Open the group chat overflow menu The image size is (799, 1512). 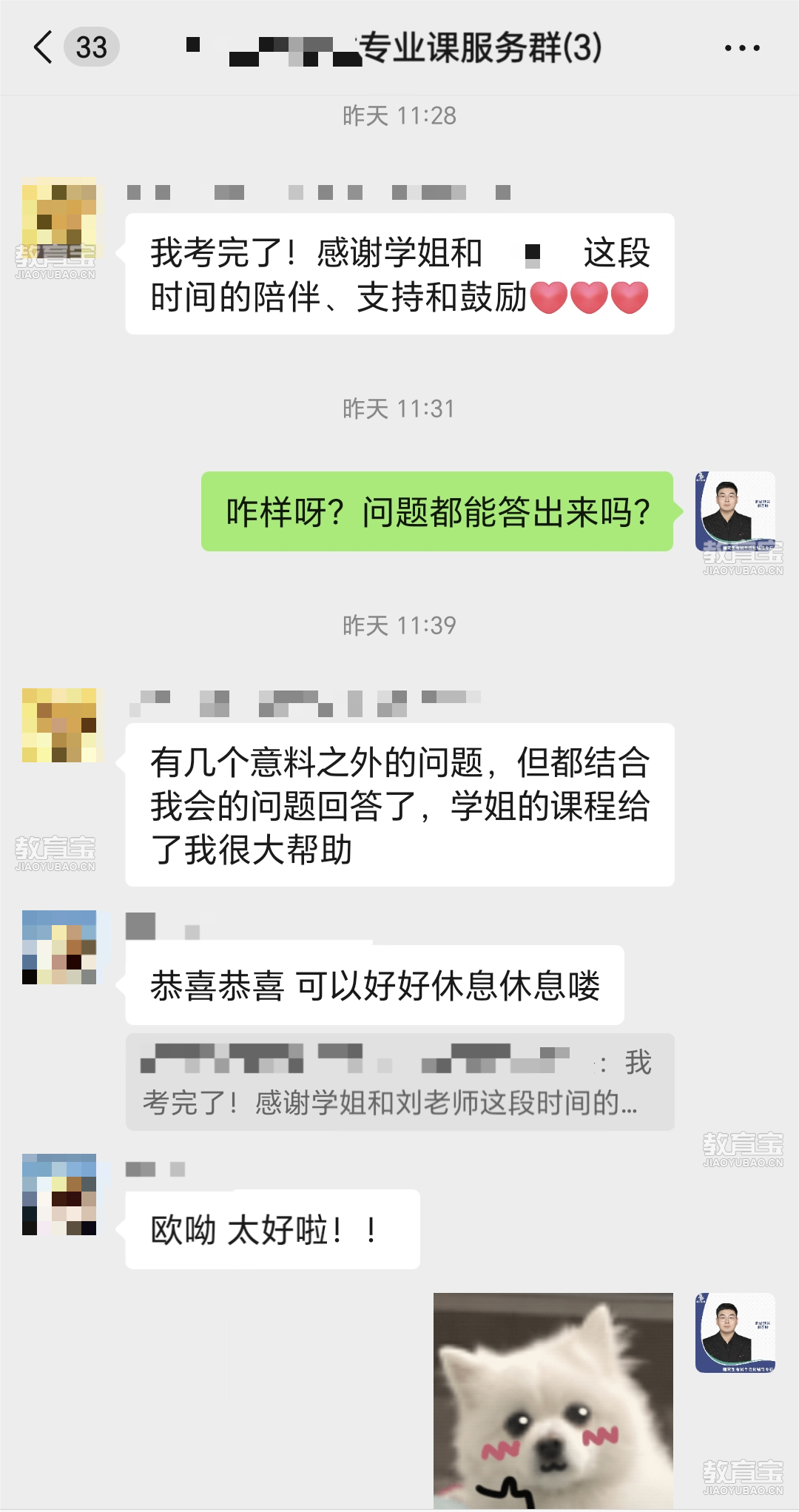click(741, 48)
